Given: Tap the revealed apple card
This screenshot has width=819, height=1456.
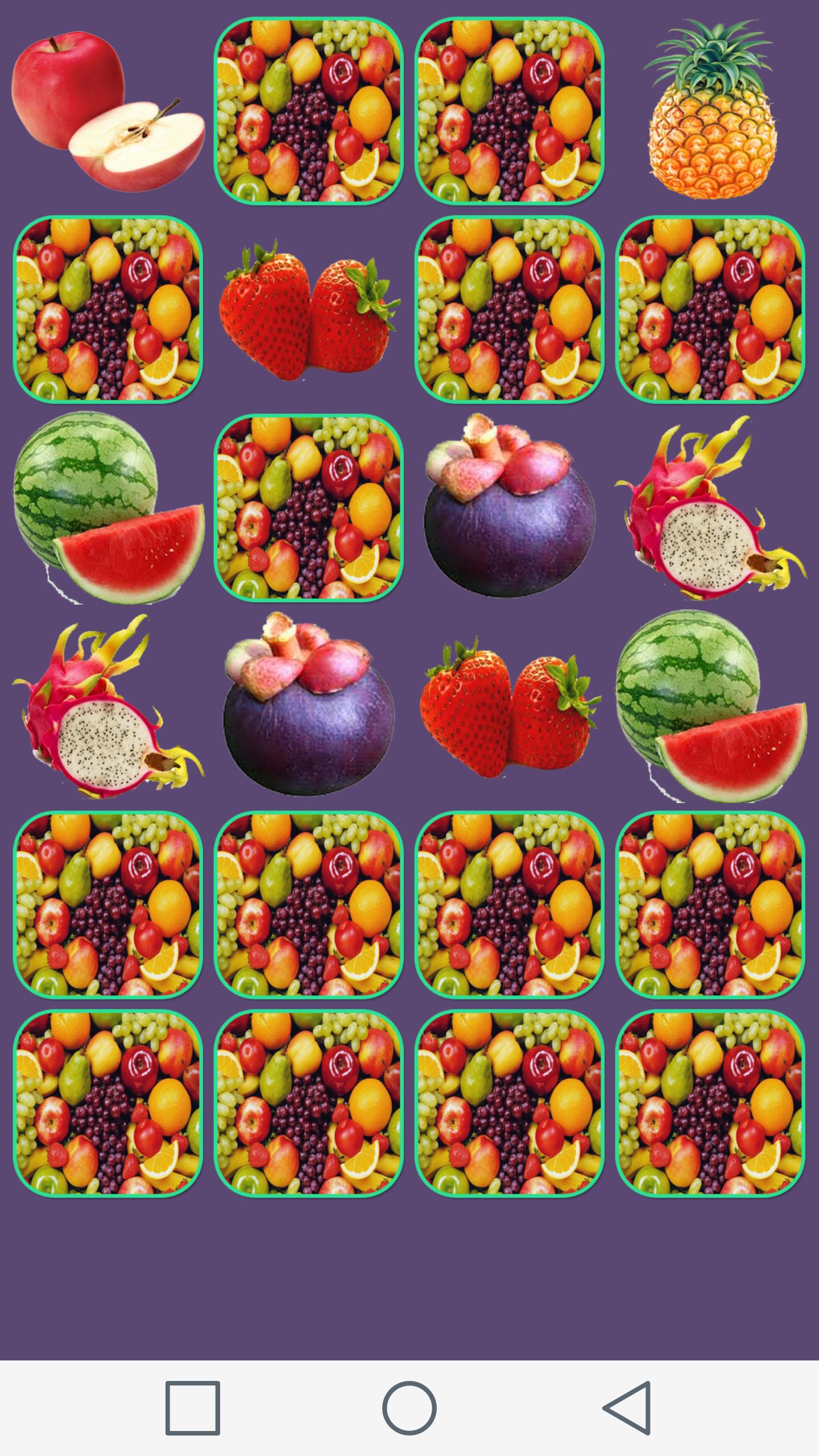Looking at the screenshot, I should pyautogui.click(x=108, y=111).
